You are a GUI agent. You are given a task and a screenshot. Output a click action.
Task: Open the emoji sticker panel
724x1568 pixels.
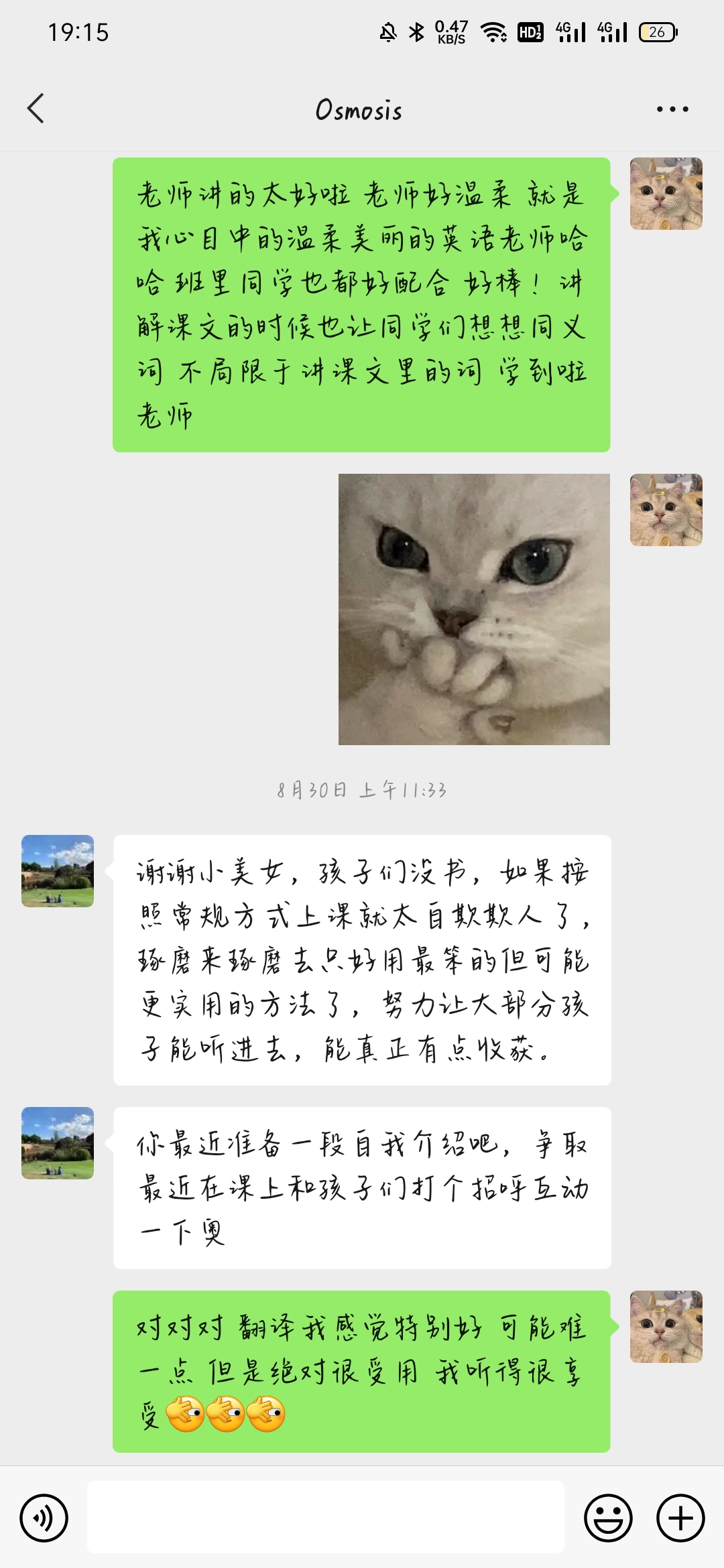click(608, 1518)
